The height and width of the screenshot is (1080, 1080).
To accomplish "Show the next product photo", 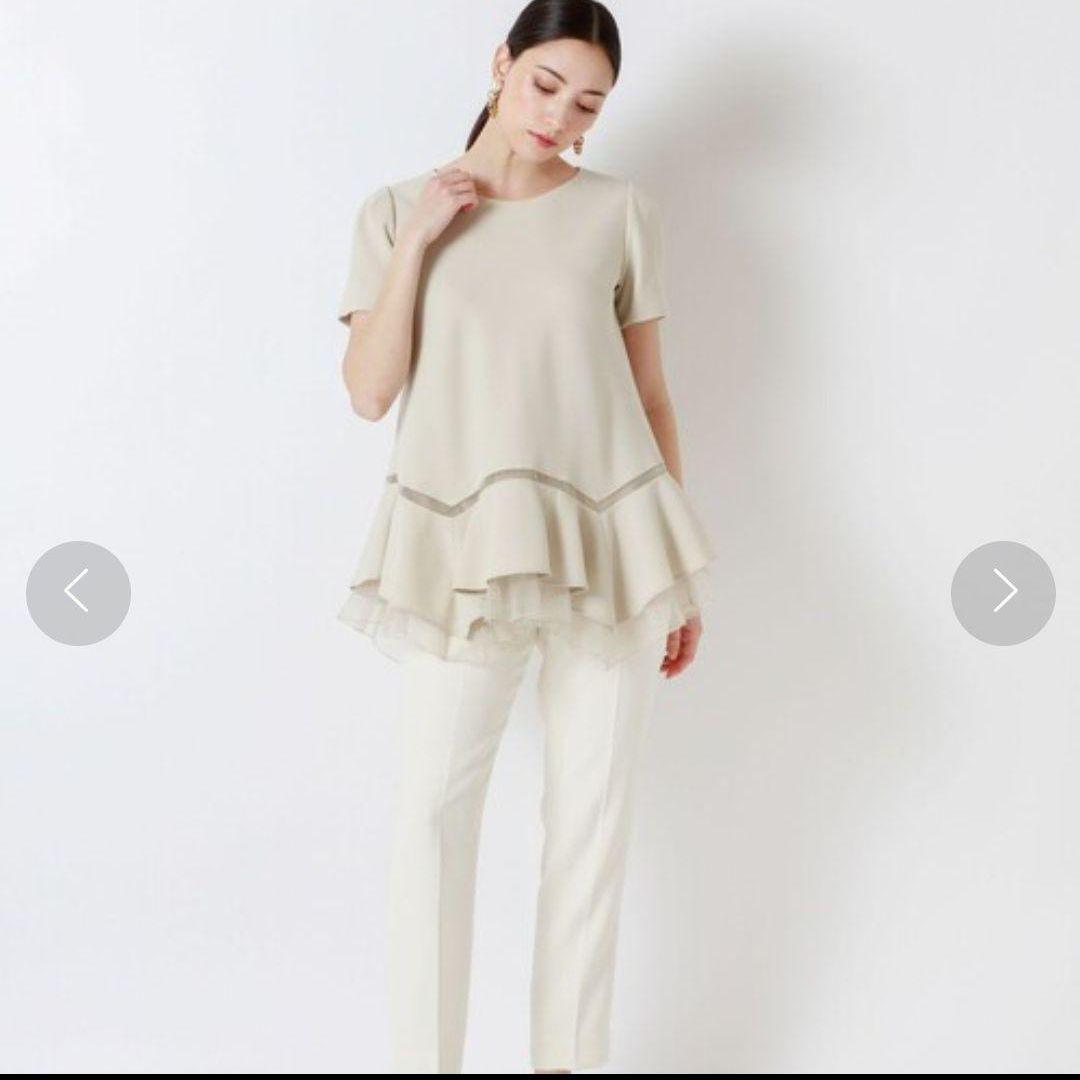I will pos(1002,592).
